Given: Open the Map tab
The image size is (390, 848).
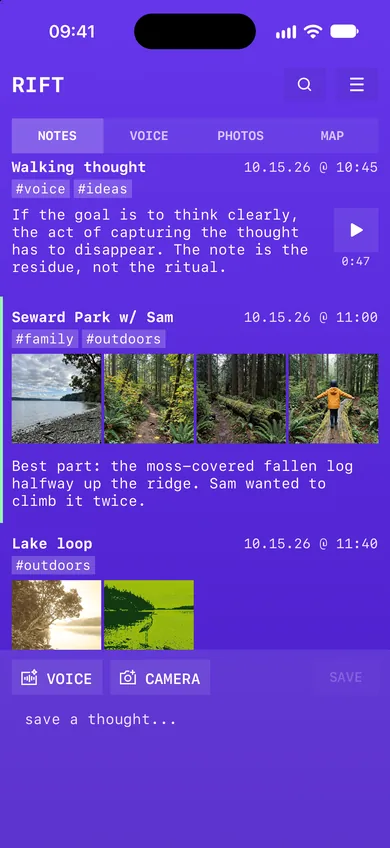Looking at the screenshot, I should (x=332, y=136).
